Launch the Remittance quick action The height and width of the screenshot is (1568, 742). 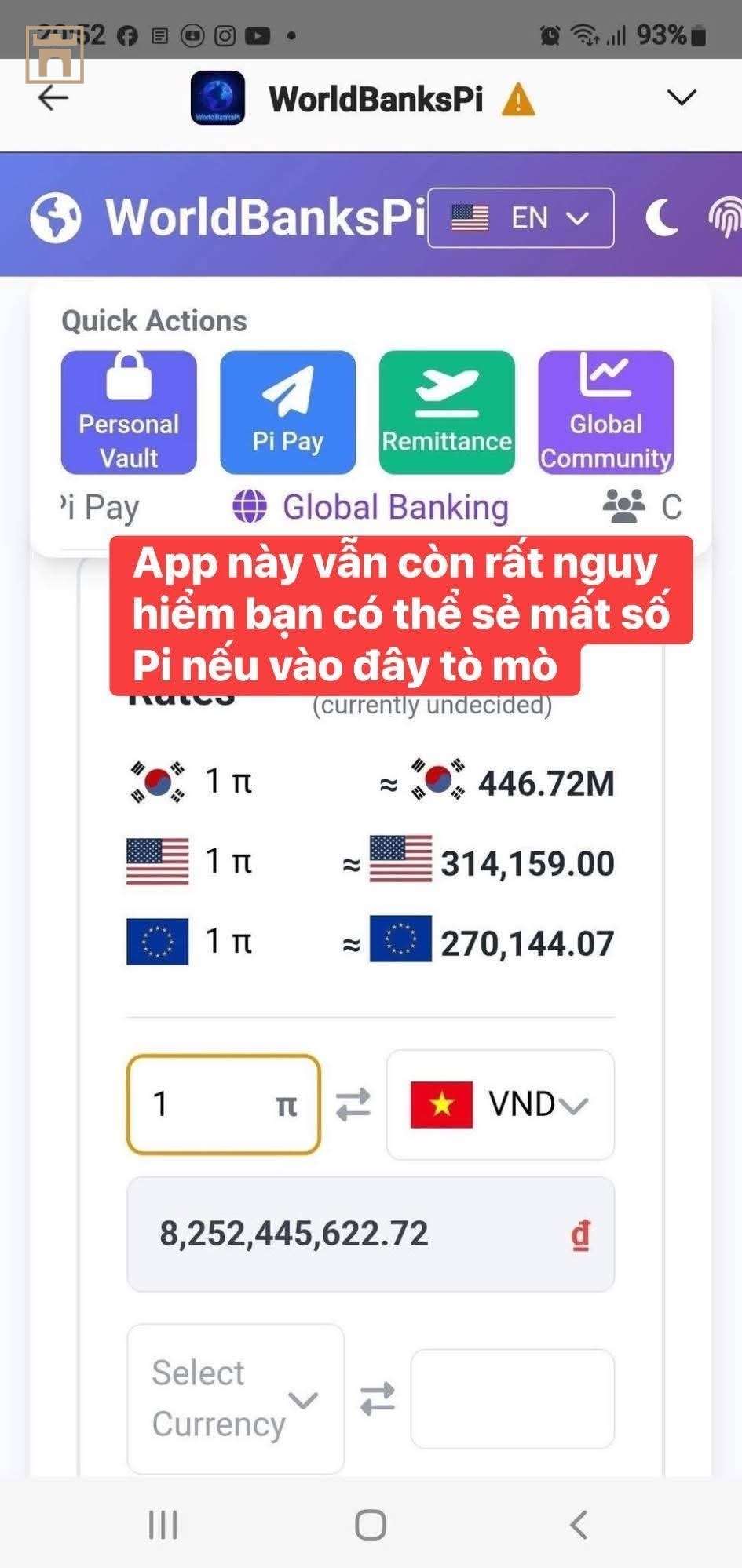pos(447,413)
